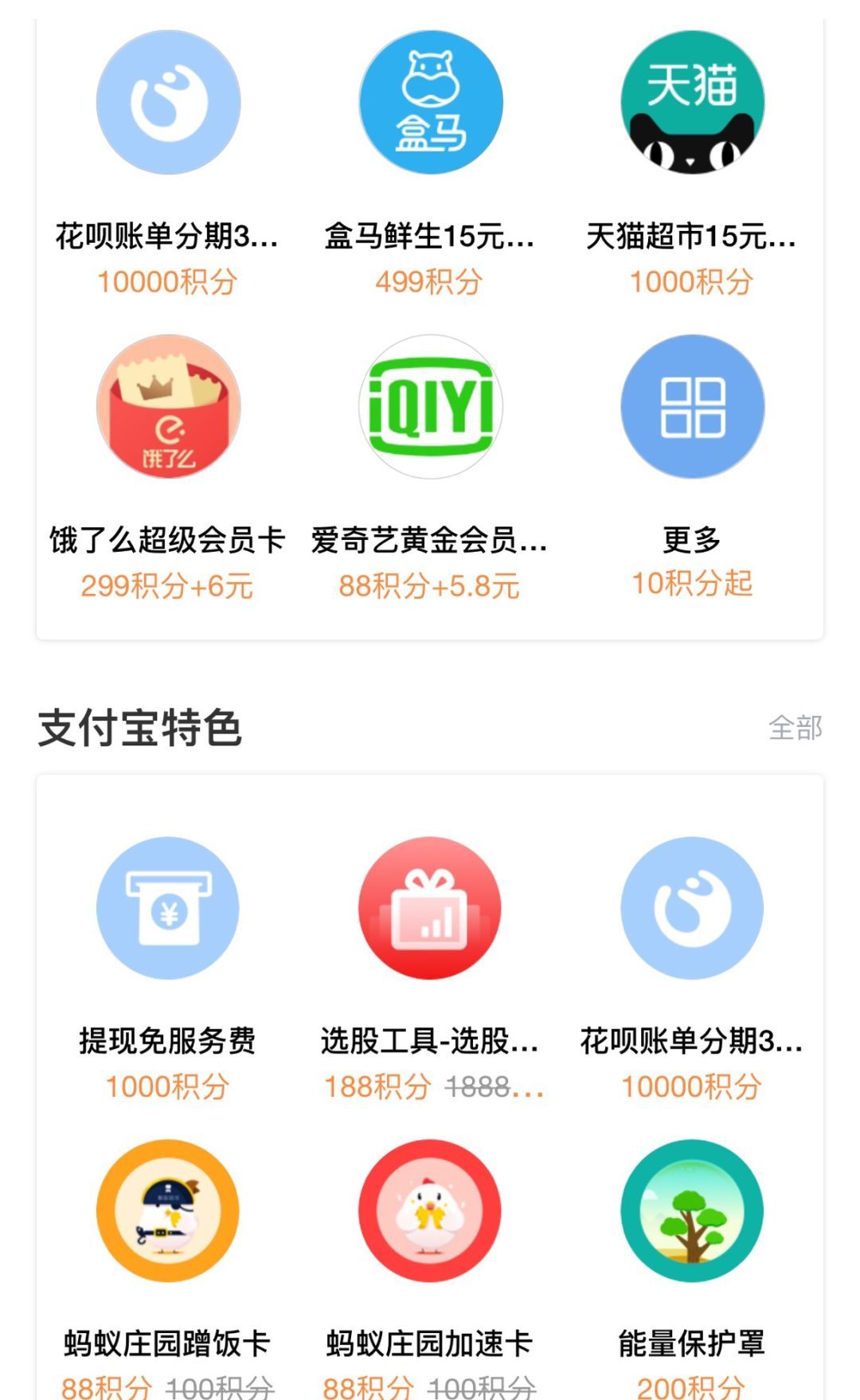View the 爱奇艺黄金会员 offer
Image resolution: width=860 pixels, height=1400 pixels.
point(430,407)
